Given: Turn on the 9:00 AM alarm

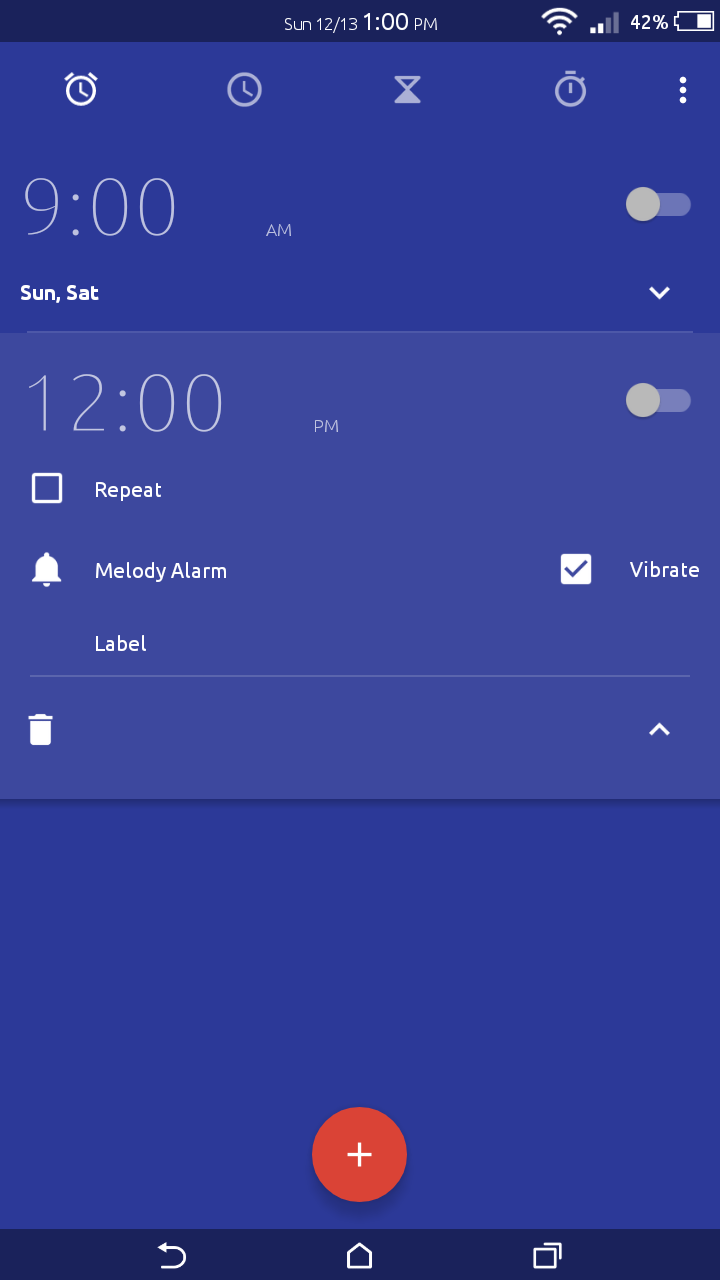Looking at the screenshot, I should coord(658,205).
